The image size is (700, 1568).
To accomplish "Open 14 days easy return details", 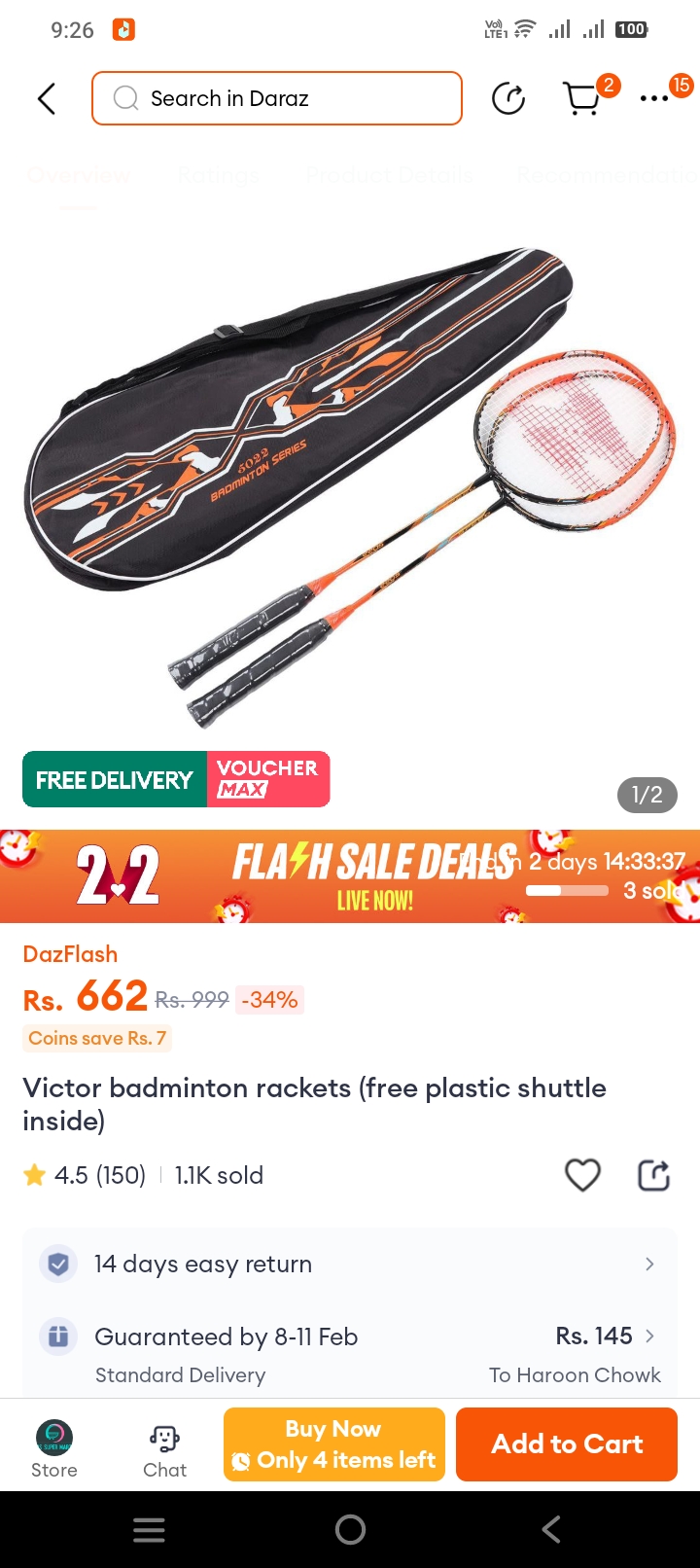I will pos(350,1264).
